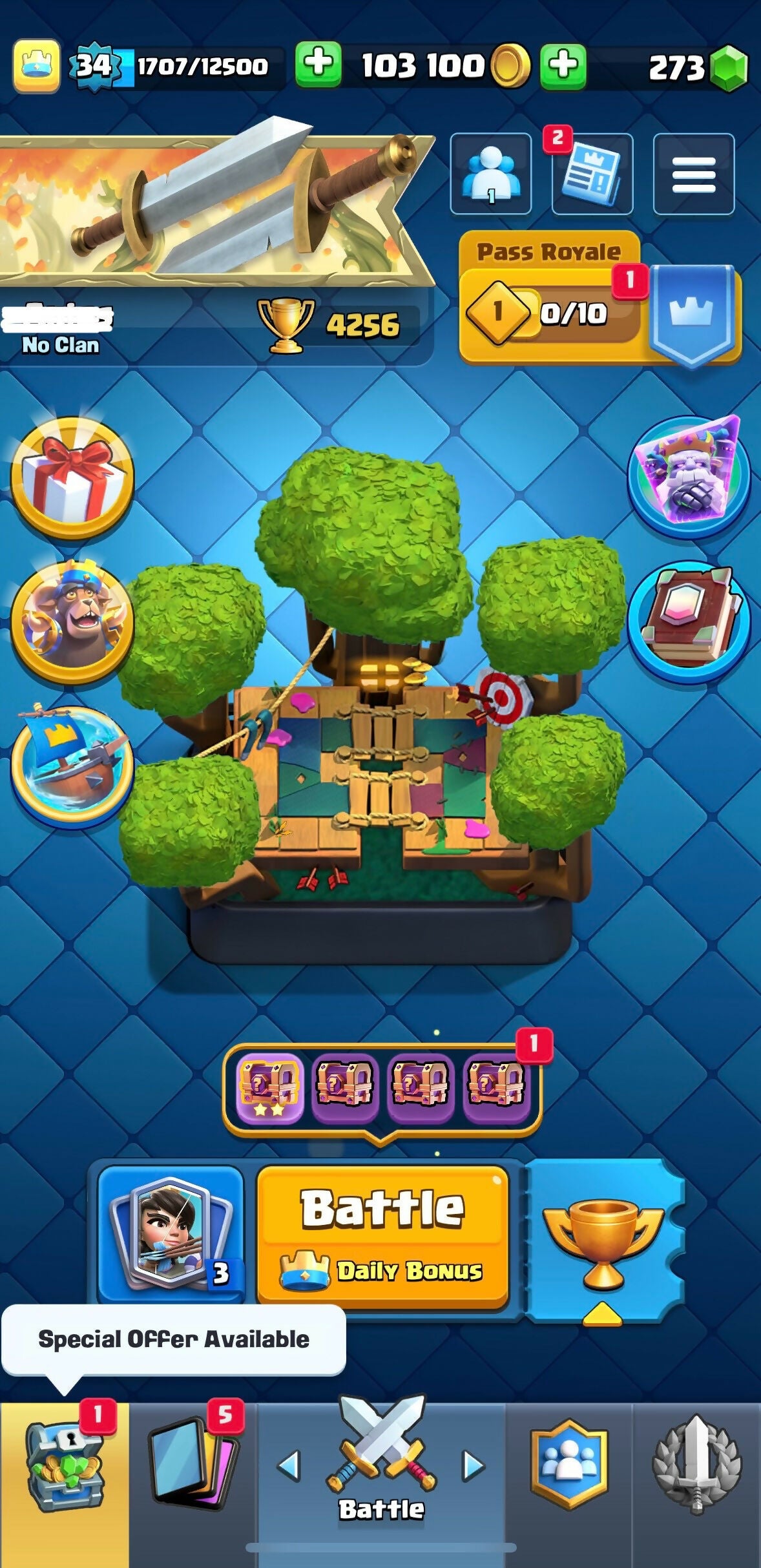The width and height of the screenshot is (761, 1568).
Task: Tap the king crown level icon
Action: pyautogui.click(x=37, y=66)
